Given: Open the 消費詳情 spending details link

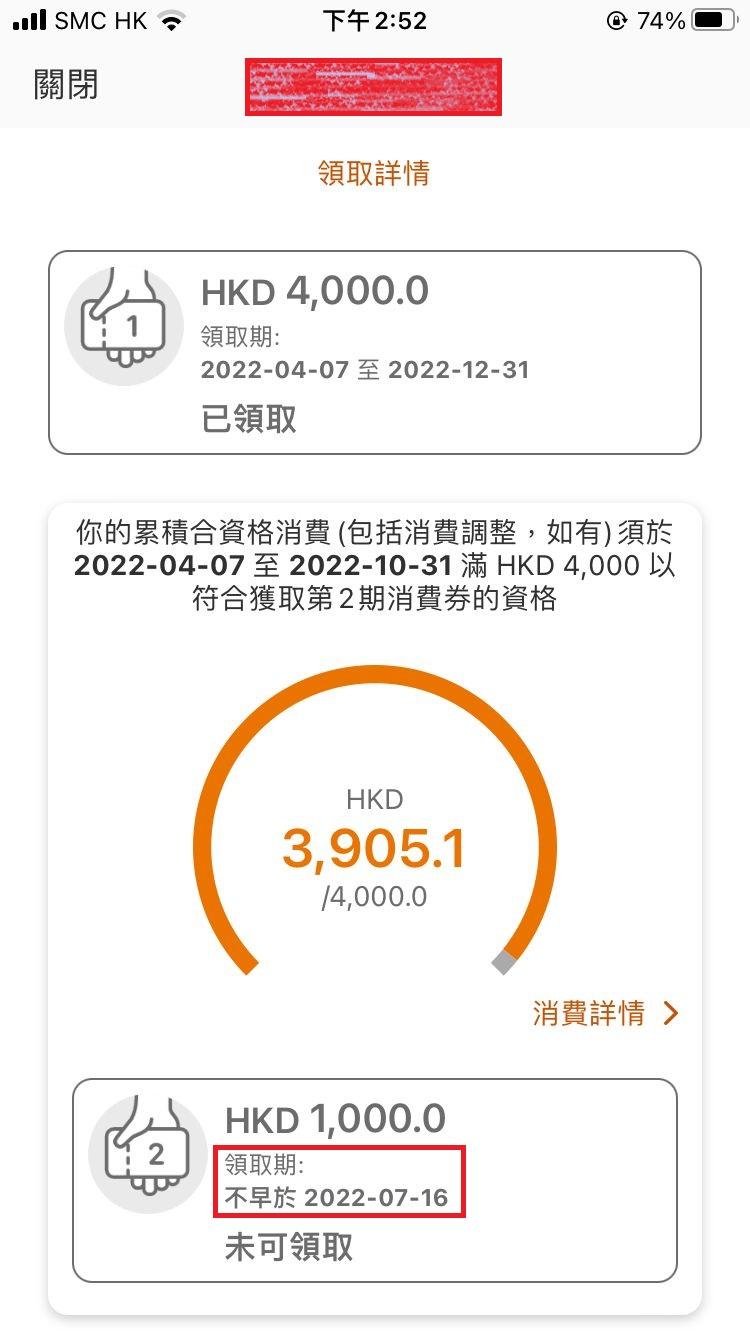Looking at the screenshot, I should coord(588,1013).
